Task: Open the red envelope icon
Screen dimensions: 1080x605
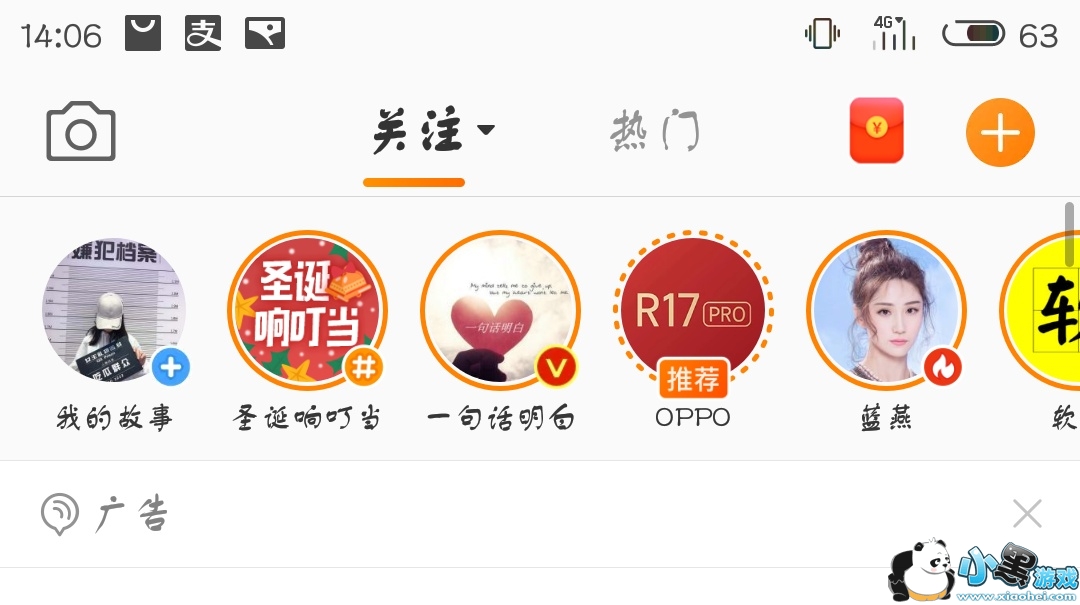Action: pos(876,131)
